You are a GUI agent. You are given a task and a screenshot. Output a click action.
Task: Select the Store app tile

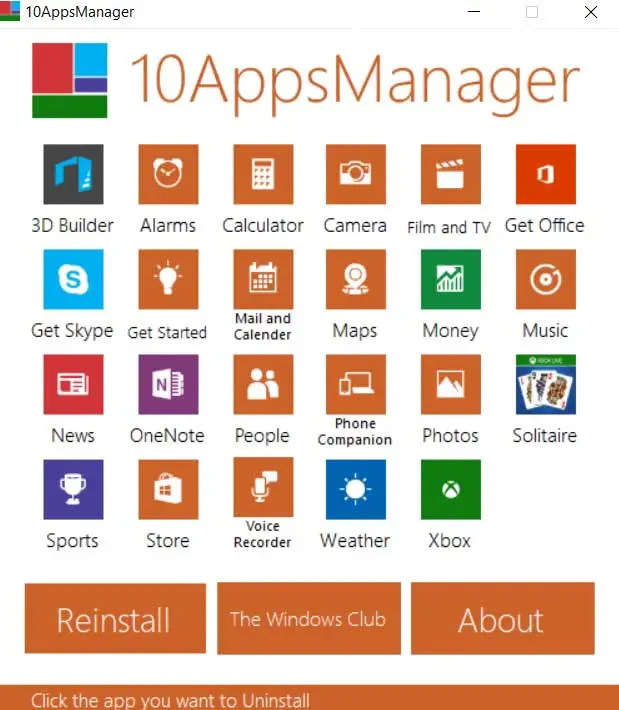pos(168,490)
